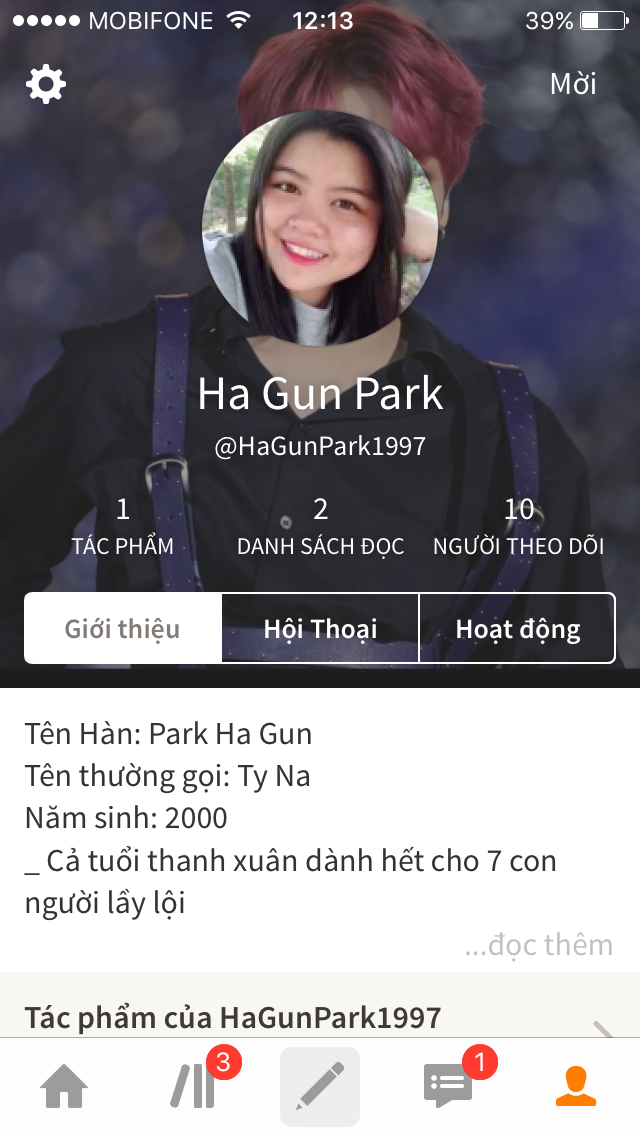Open Tác phẩm của HaGunPark1997 section
The width and height of the screenshot is (640, 1136).
coord(320,1017)
